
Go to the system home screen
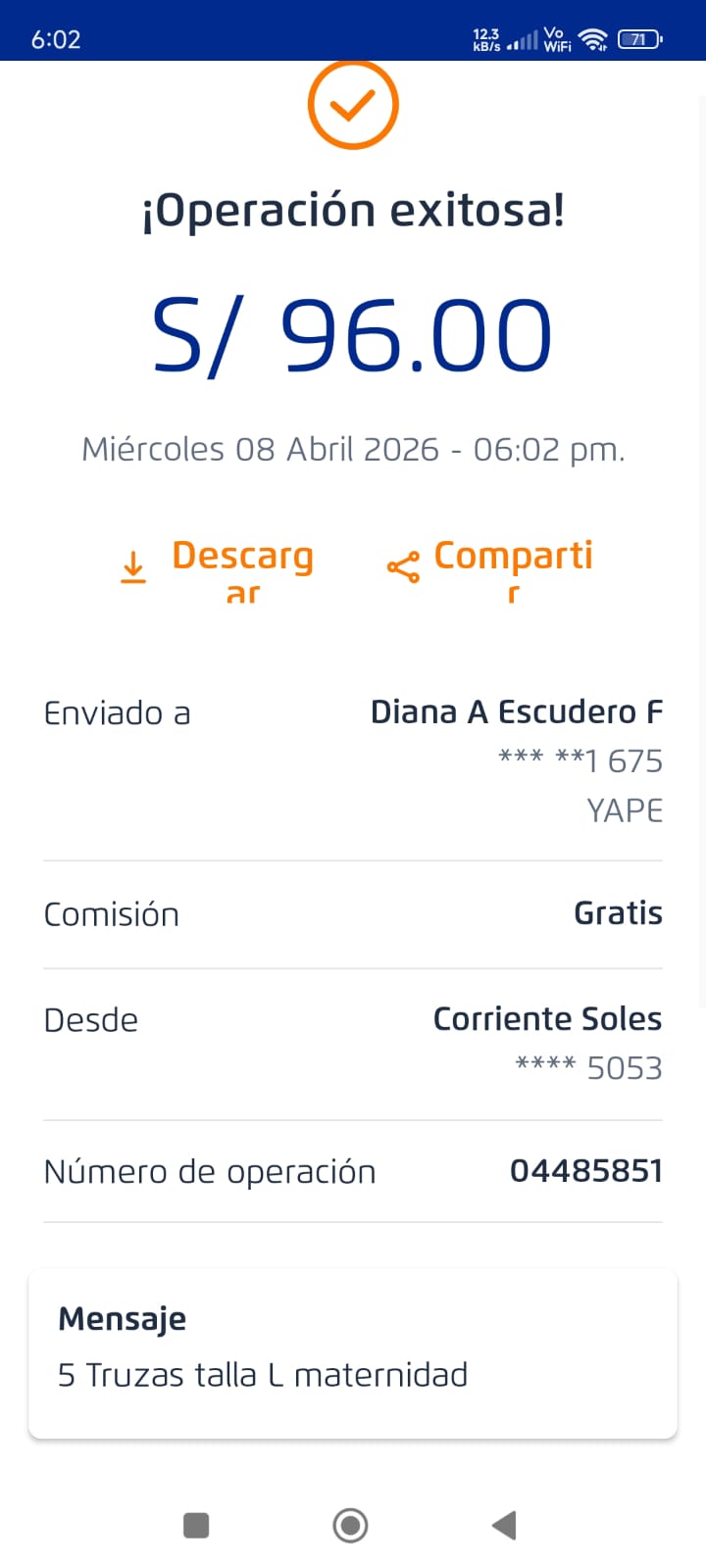[350, 1525]
